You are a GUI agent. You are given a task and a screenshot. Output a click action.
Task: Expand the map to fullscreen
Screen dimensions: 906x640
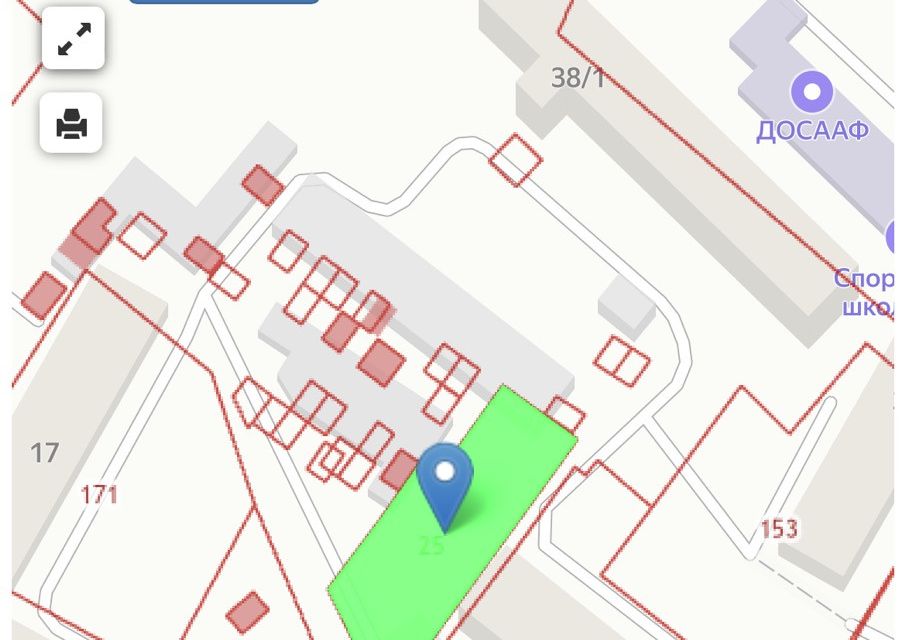[x=73, y=38]
